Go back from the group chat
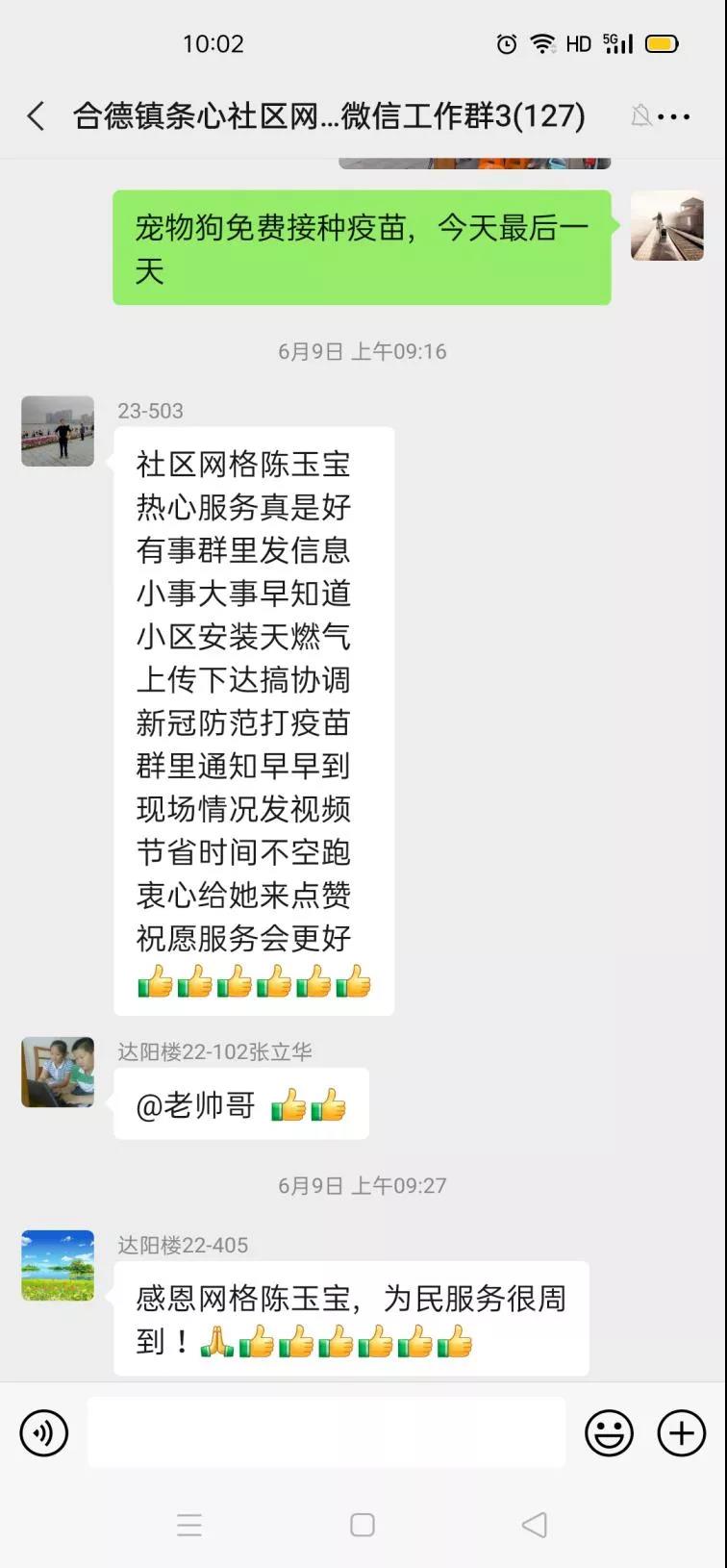The width and height of the screenshot is (727, 1568). [x=37, y=116]
